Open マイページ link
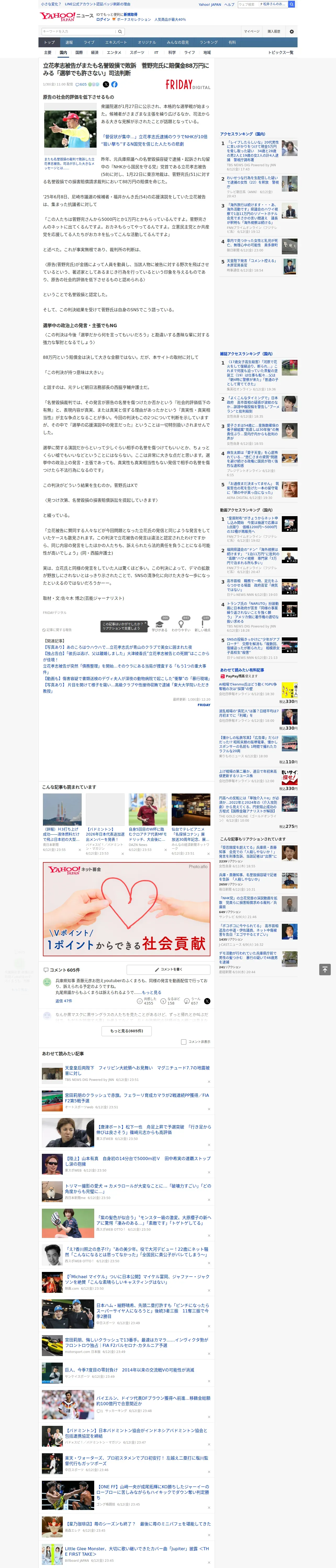The height and width of the screenshot is (1568, 336). tap(251, 32)
